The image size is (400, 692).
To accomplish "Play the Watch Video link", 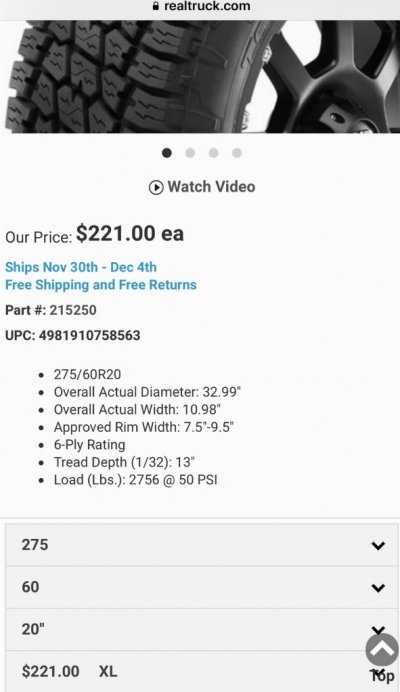I will tap(202, 187).
